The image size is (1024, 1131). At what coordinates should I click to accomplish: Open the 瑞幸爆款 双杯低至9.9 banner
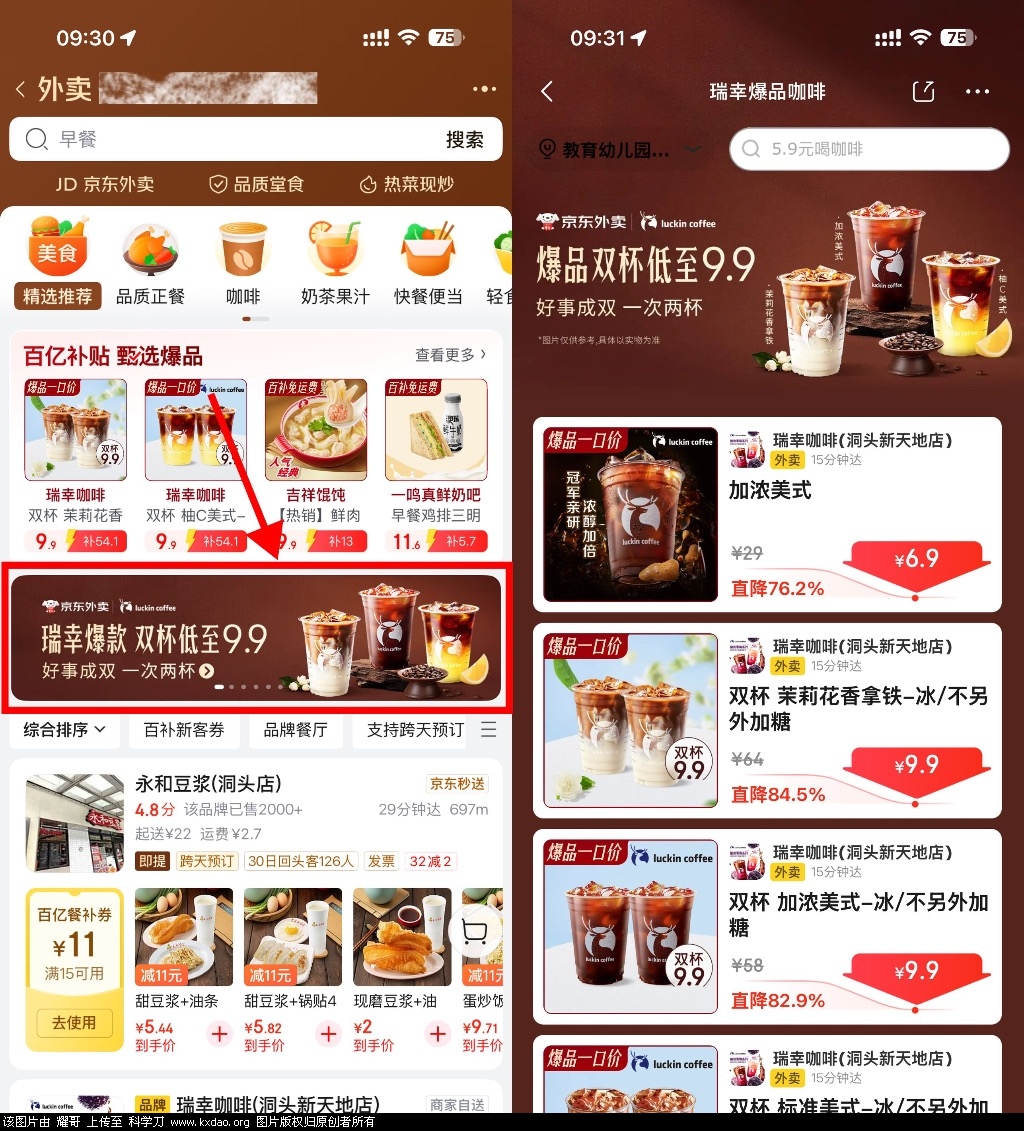pos(255,637)
